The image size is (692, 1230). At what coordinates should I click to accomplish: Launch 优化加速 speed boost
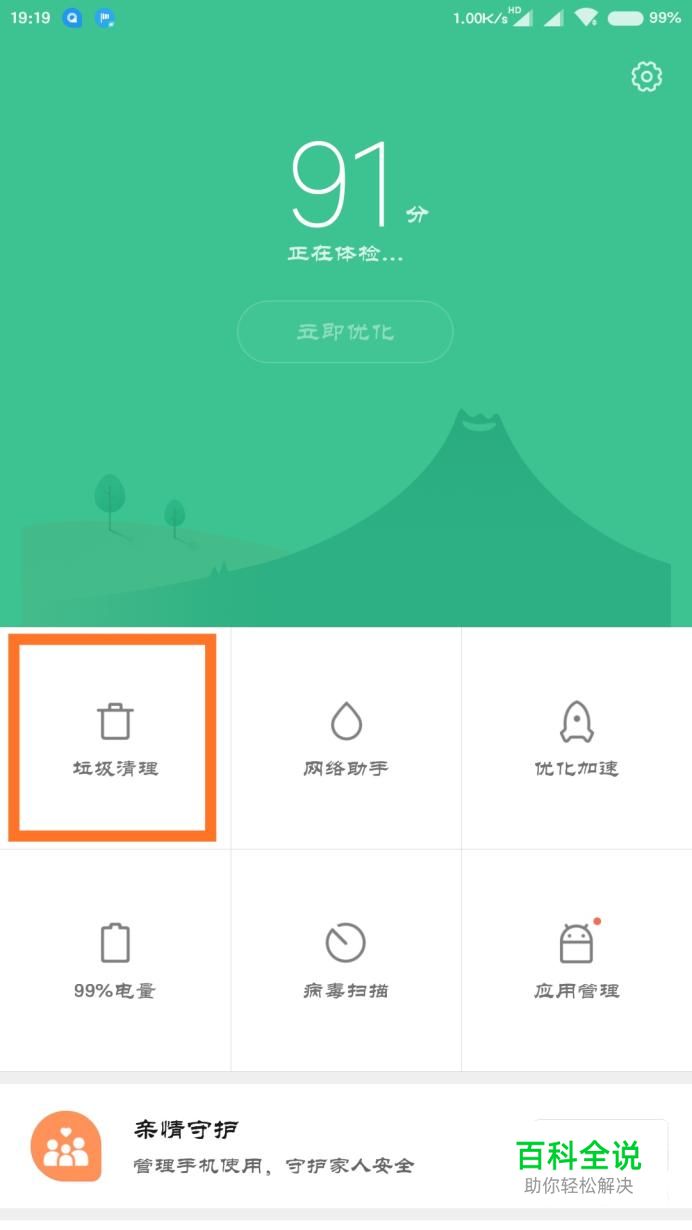577,738
